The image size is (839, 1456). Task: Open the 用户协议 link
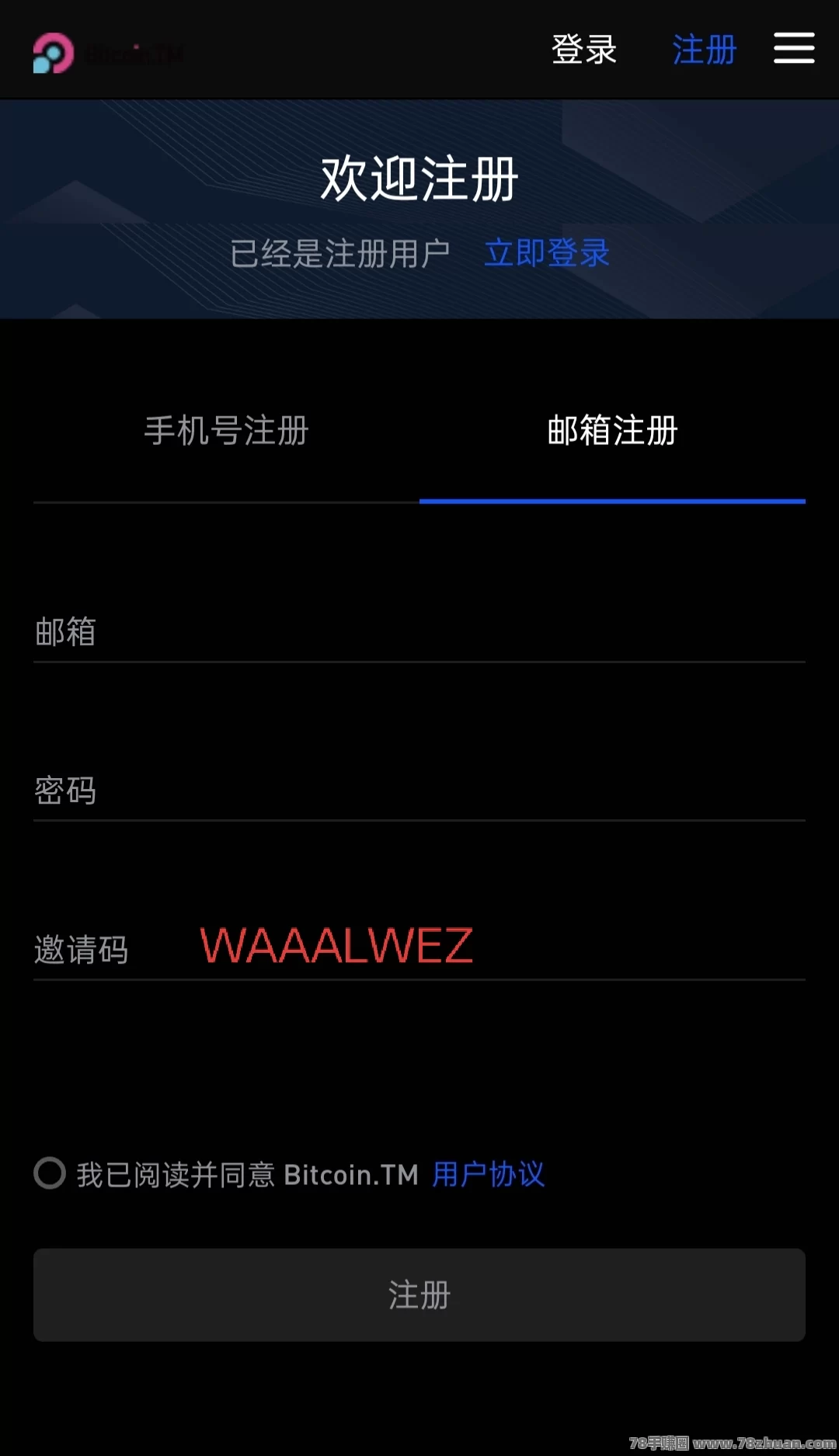click(x=489, y=1174)
